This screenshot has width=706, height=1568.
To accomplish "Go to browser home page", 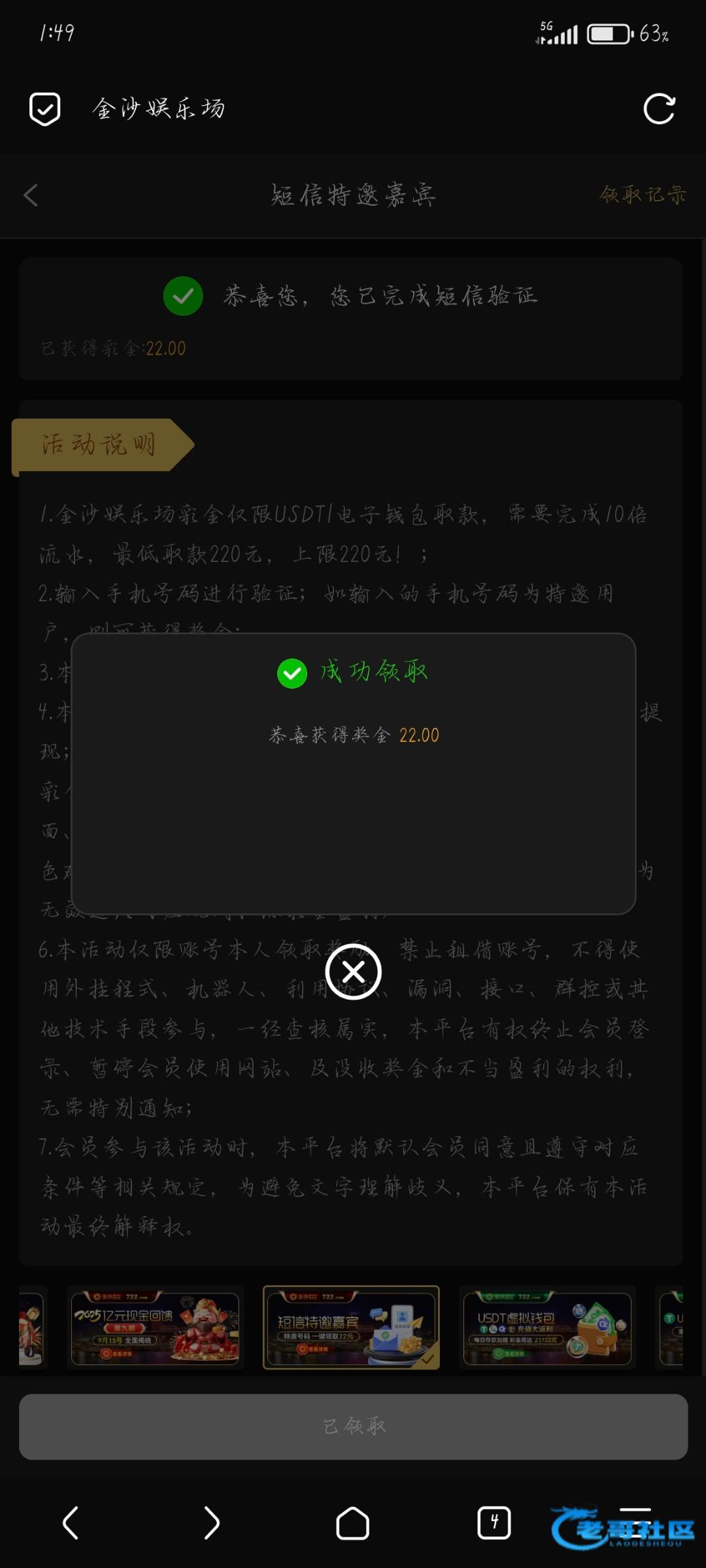I will tap(352, 1524).
